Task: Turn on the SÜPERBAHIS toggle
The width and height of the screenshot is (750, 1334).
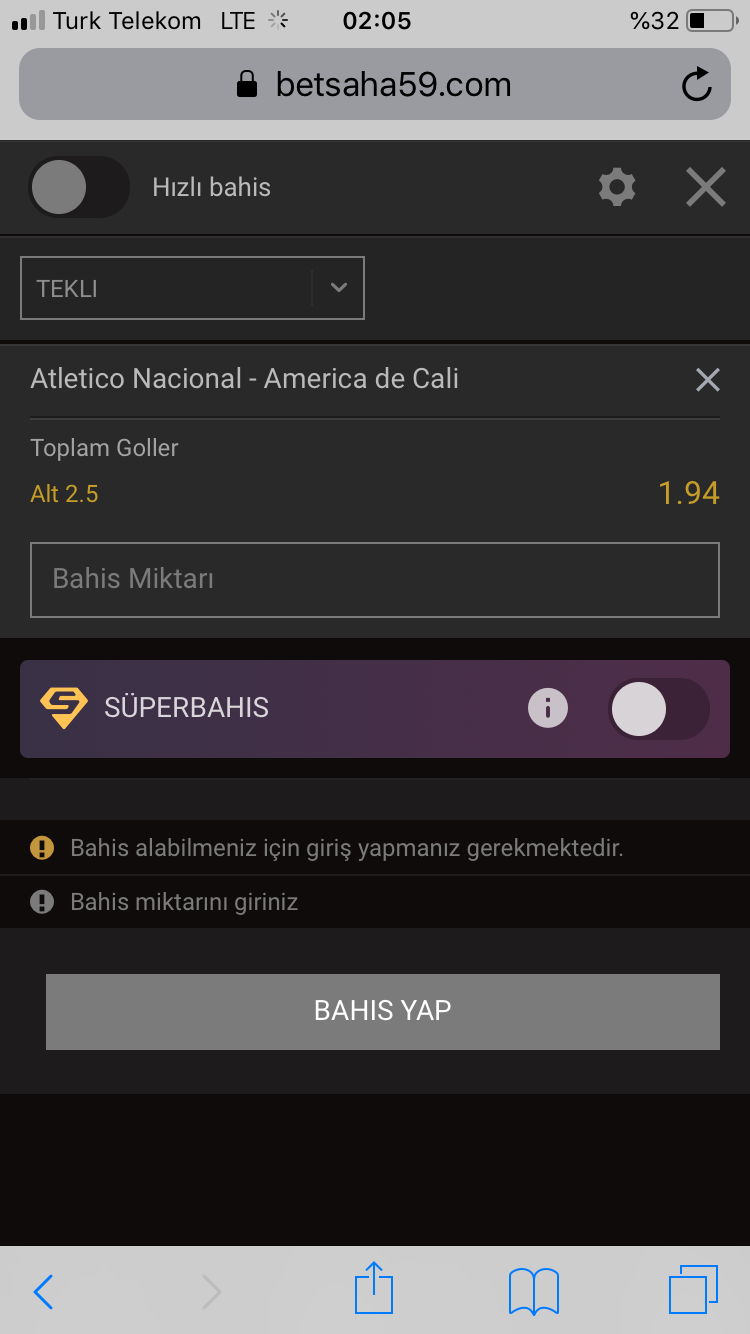Action: (659, 709)
